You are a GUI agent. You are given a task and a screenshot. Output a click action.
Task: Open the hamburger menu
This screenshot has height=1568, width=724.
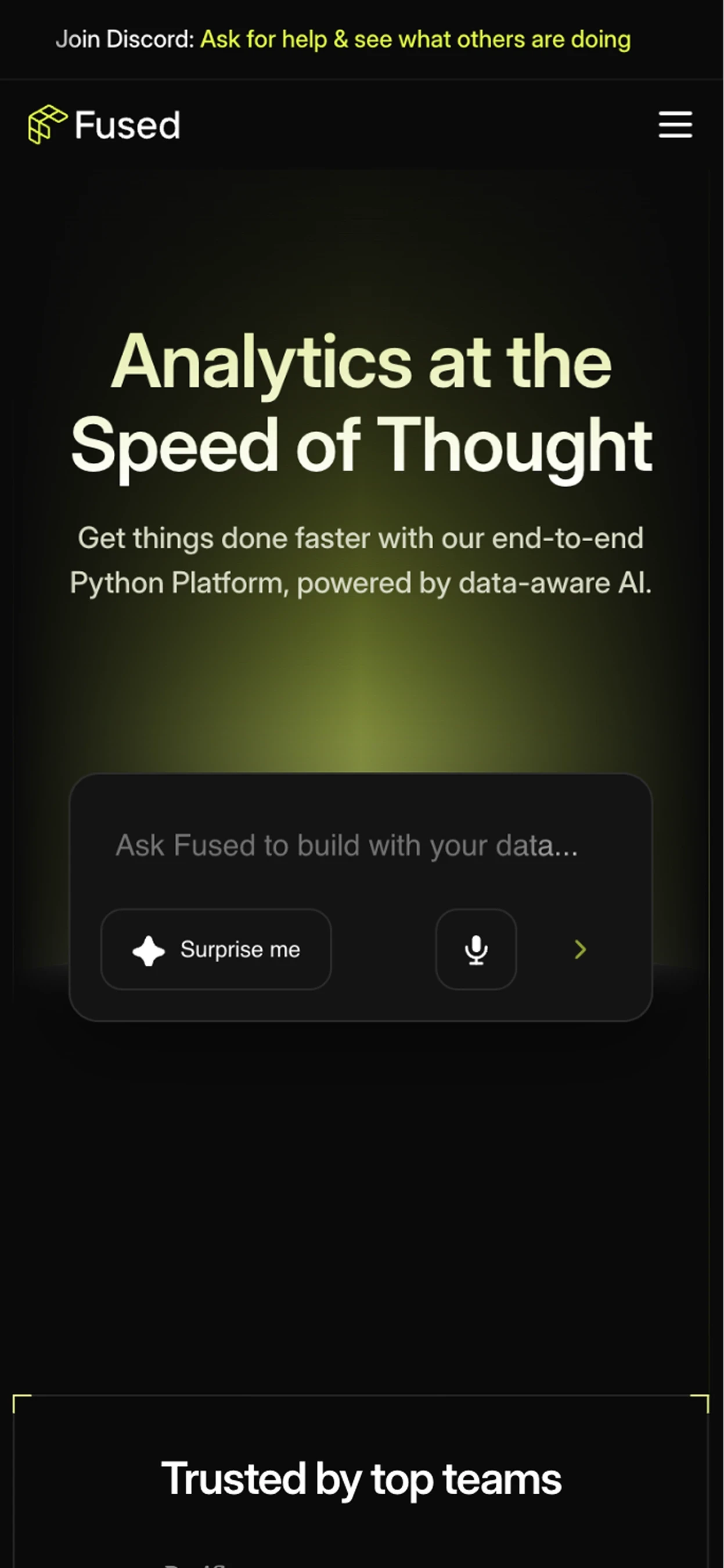(x=675, y=125)
